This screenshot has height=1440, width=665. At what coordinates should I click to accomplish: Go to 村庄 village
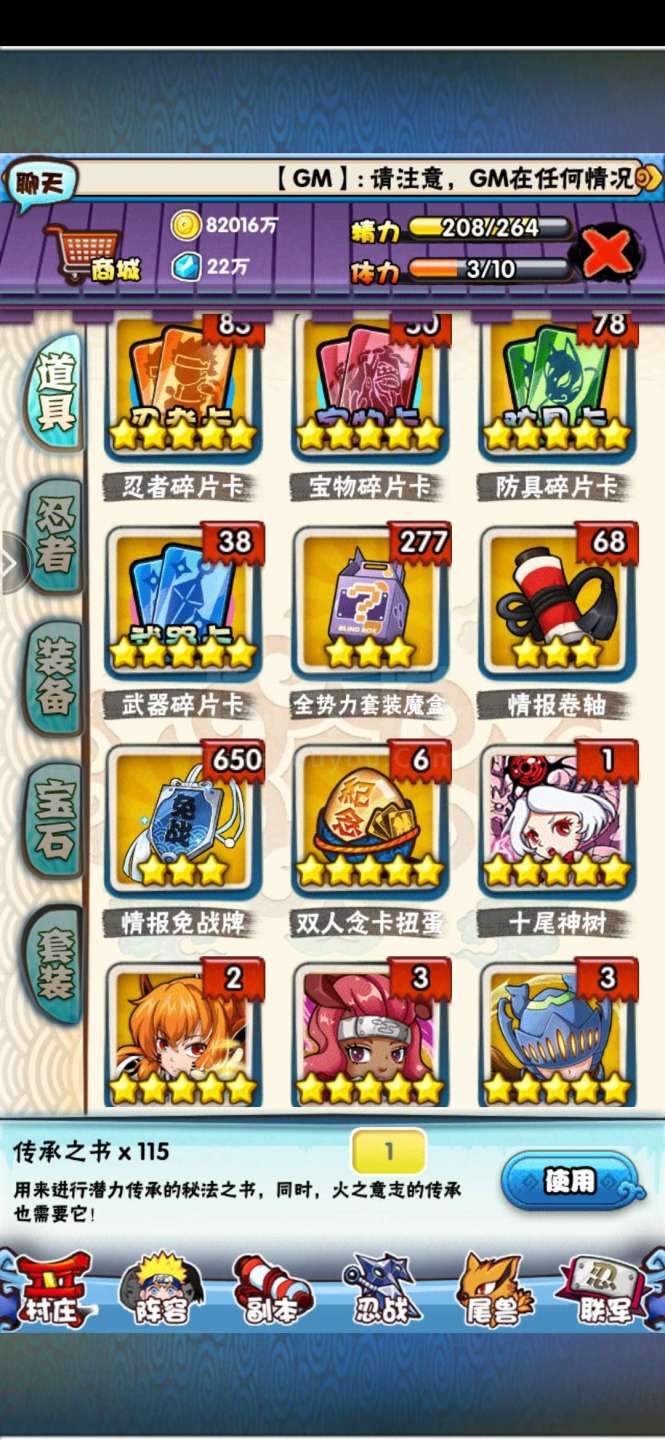coord(54,1290)
